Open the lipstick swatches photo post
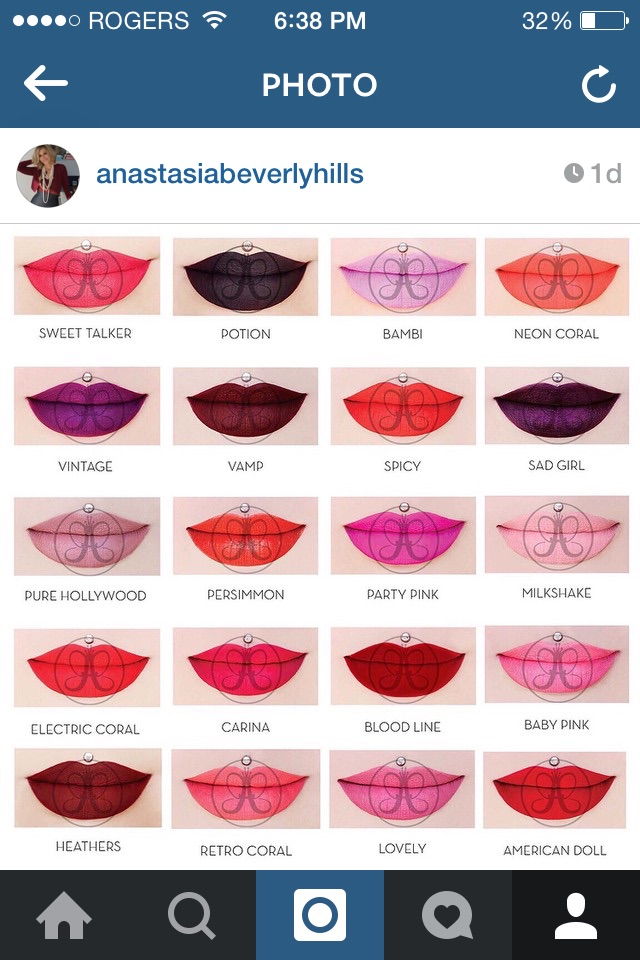 [x=320, y=546]
